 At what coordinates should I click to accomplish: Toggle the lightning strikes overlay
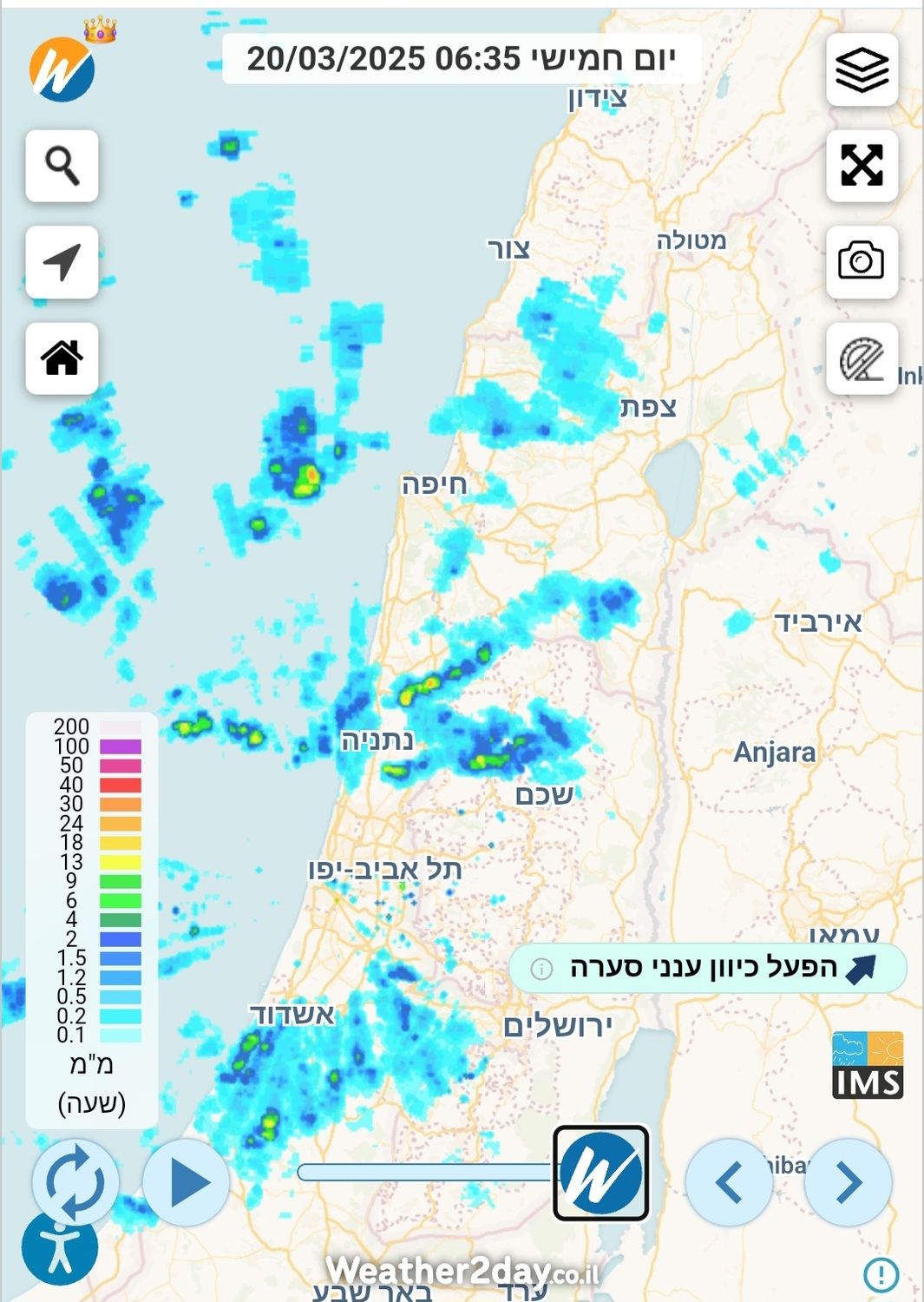coord(862,358)
